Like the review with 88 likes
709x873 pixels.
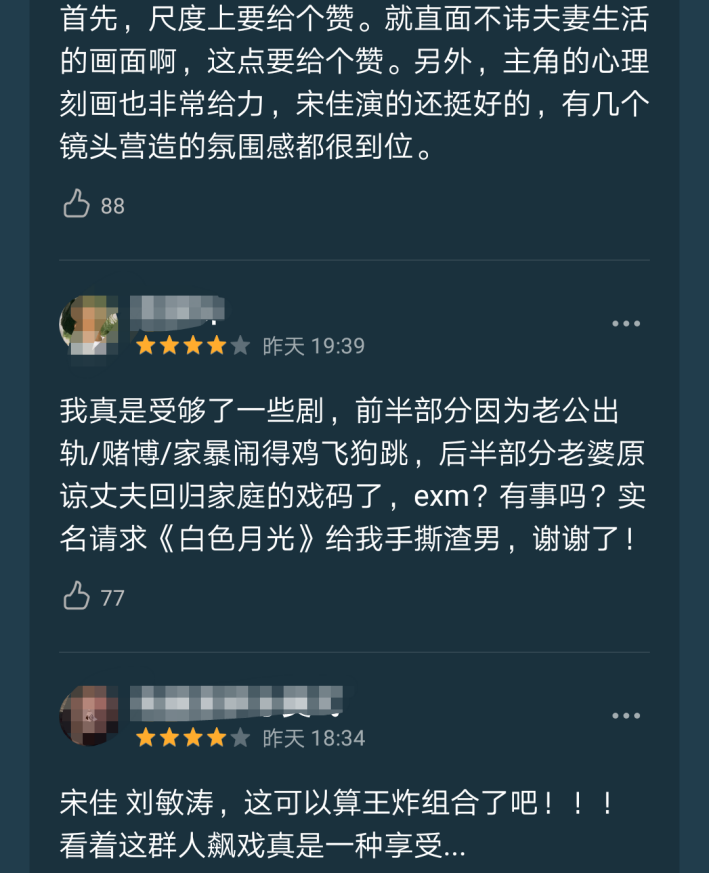(x=77, y=205)
